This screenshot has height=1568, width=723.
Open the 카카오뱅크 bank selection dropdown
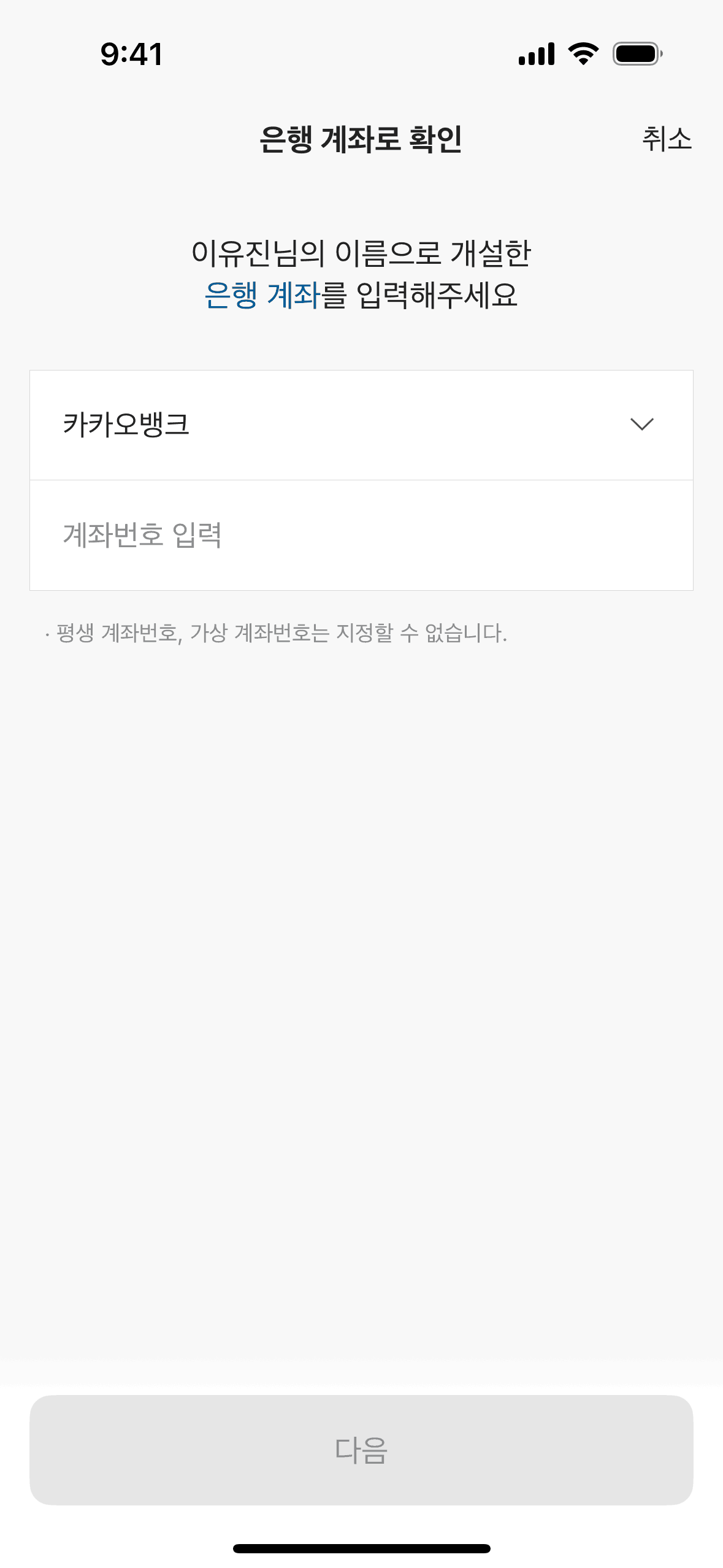tap(361, 425)
